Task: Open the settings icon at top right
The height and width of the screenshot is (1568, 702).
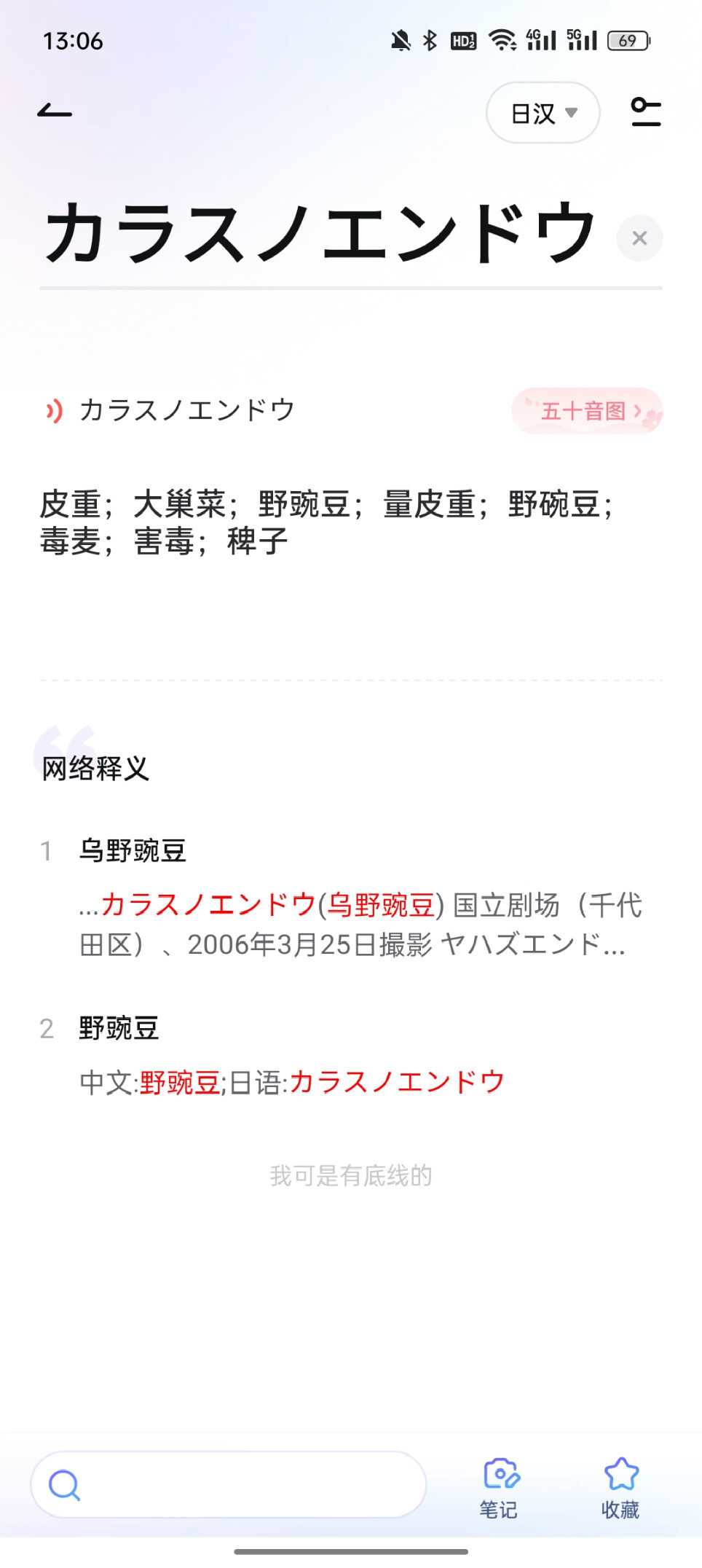Action: click(645, 112)
